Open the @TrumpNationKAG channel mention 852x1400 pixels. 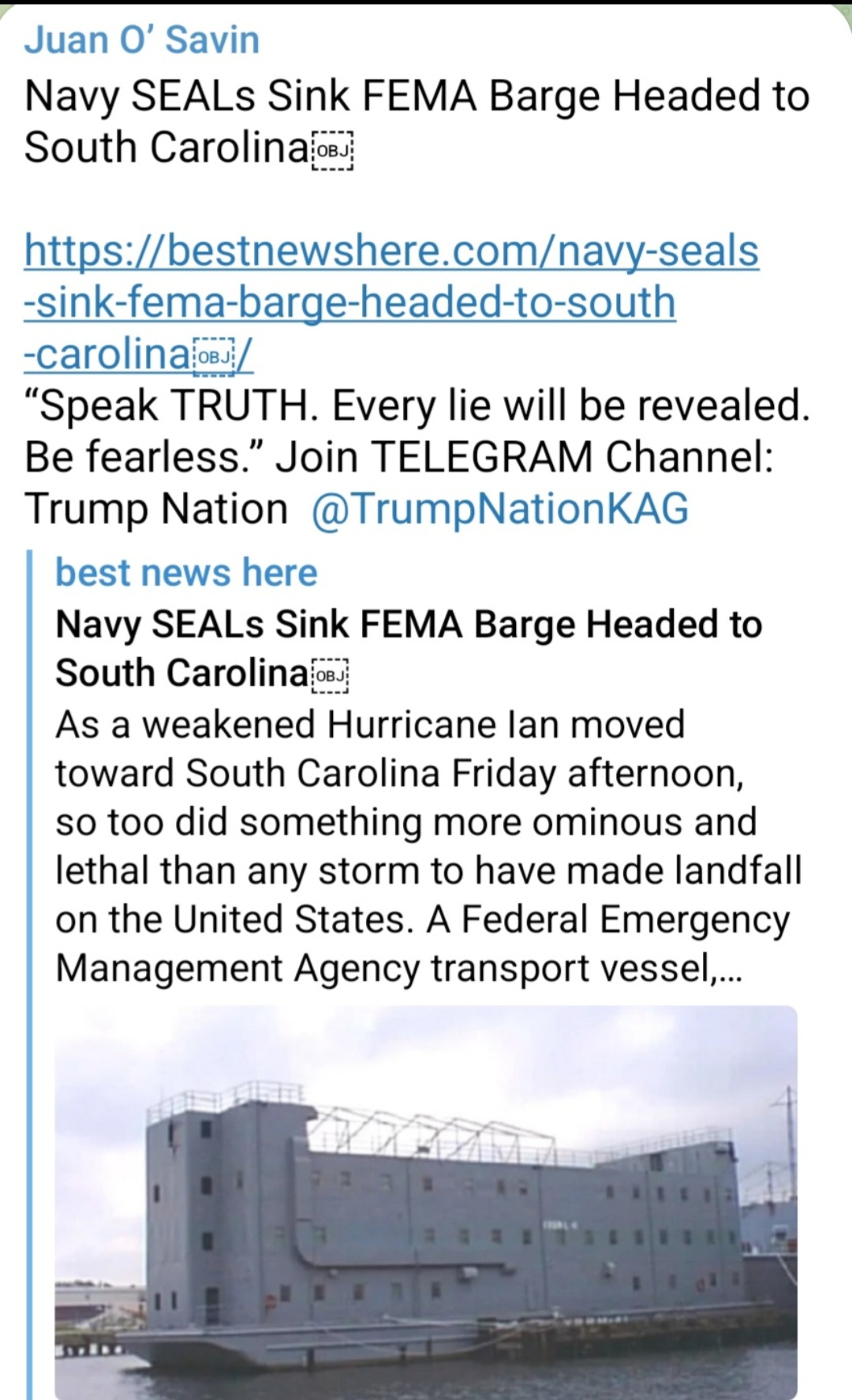point(499,509)
